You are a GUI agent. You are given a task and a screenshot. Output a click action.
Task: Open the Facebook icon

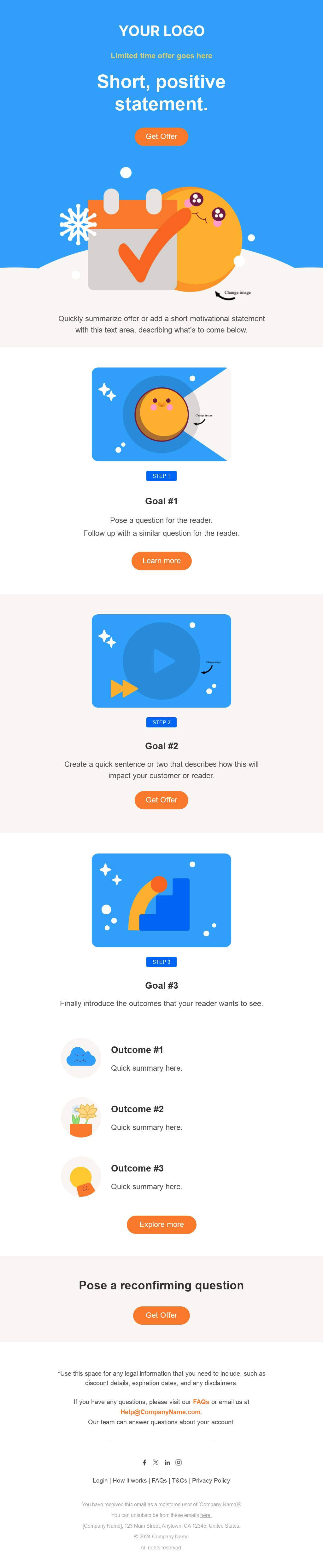(x=144, y=1463)
